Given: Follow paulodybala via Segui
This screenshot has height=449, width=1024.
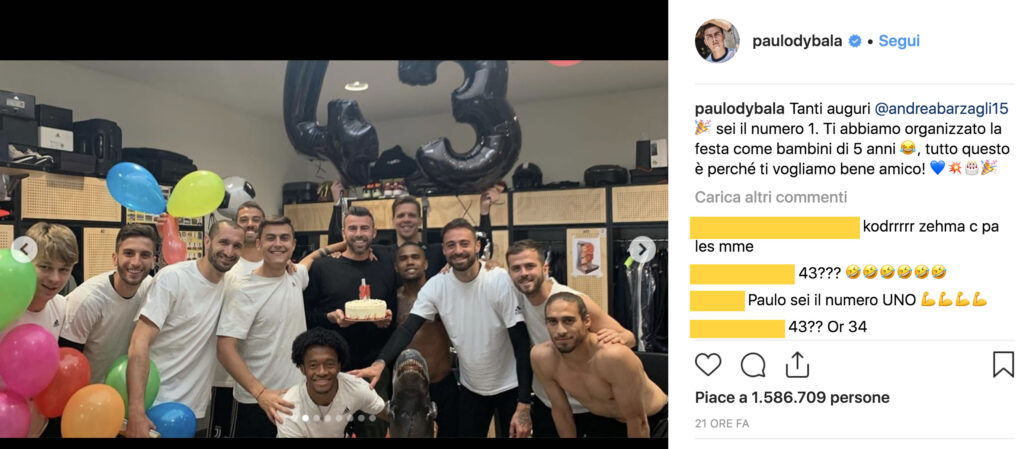Looking at the screenshot, I should pos(899,41).
